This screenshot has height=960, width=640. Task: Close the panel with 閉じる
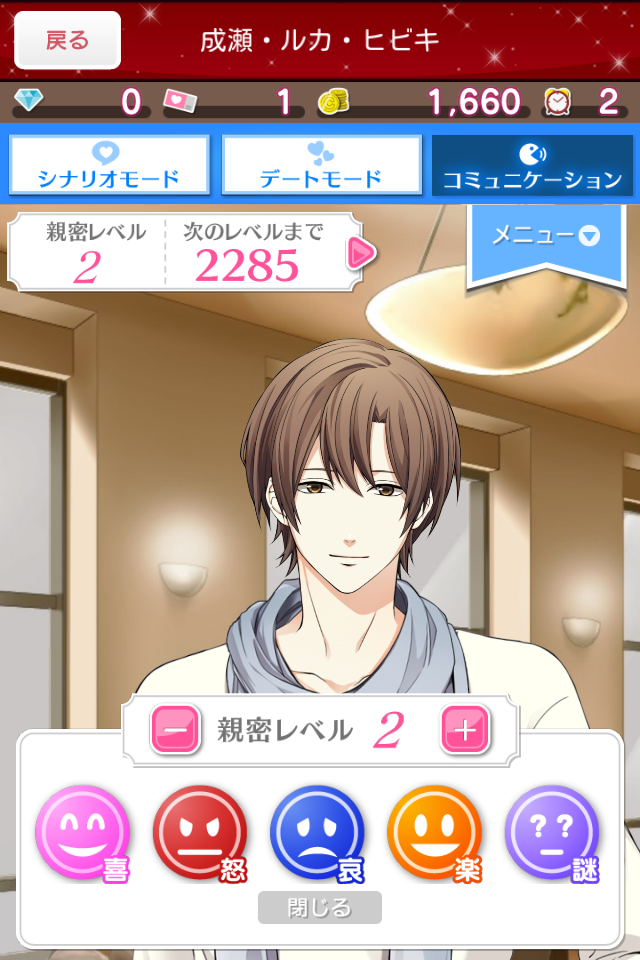coord(320,907)
